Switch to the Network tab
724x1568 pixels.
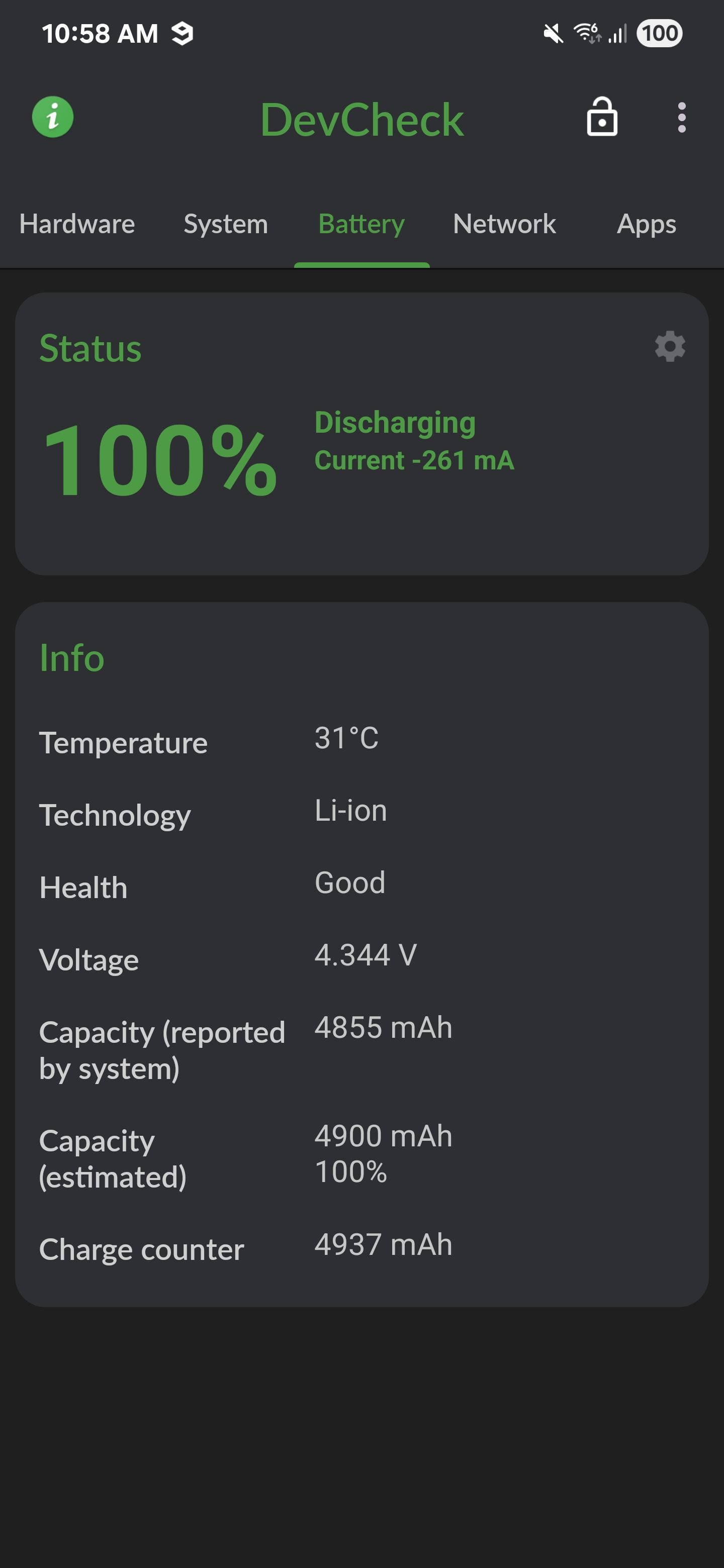[504, 224]
